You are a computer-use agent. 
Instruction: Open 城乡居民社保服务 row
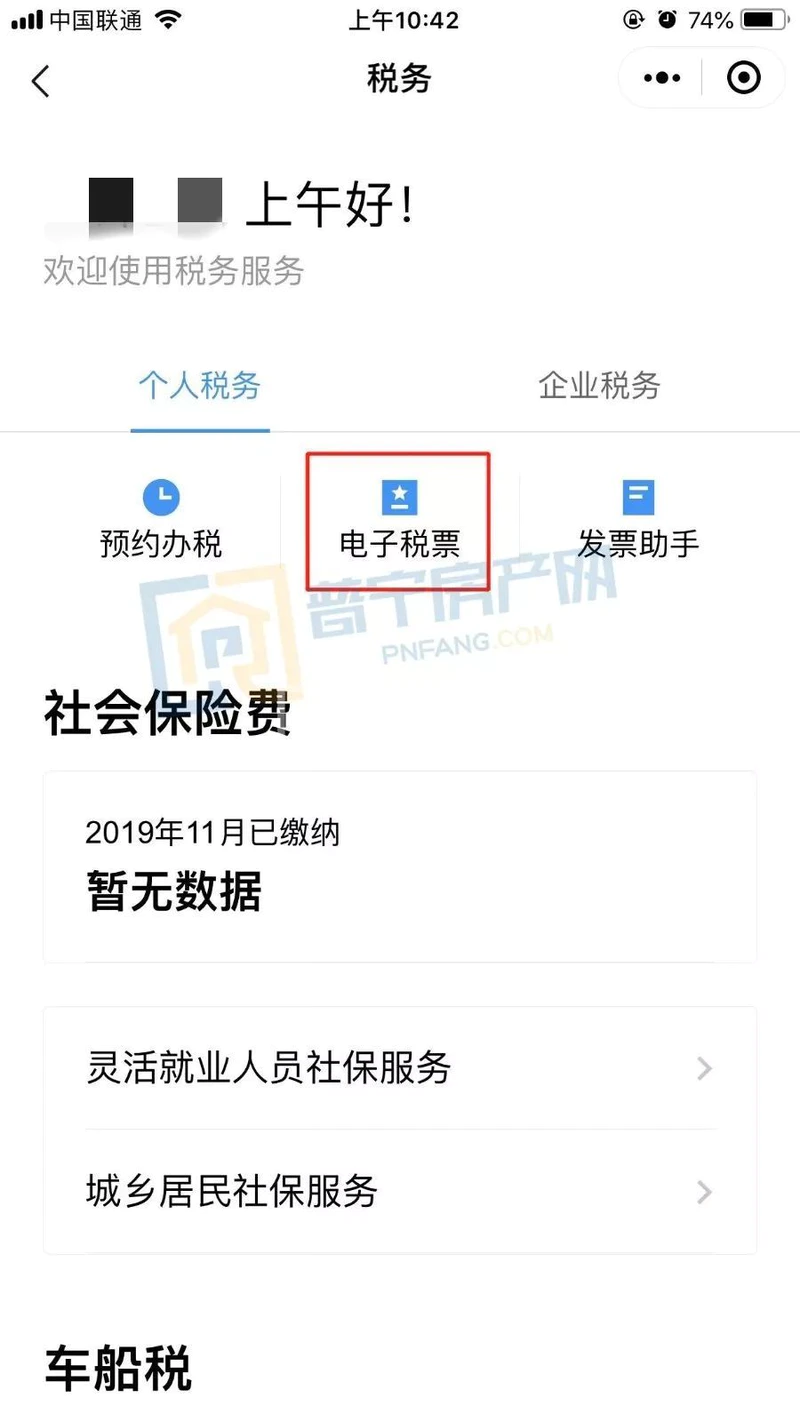pos(399,1191)
